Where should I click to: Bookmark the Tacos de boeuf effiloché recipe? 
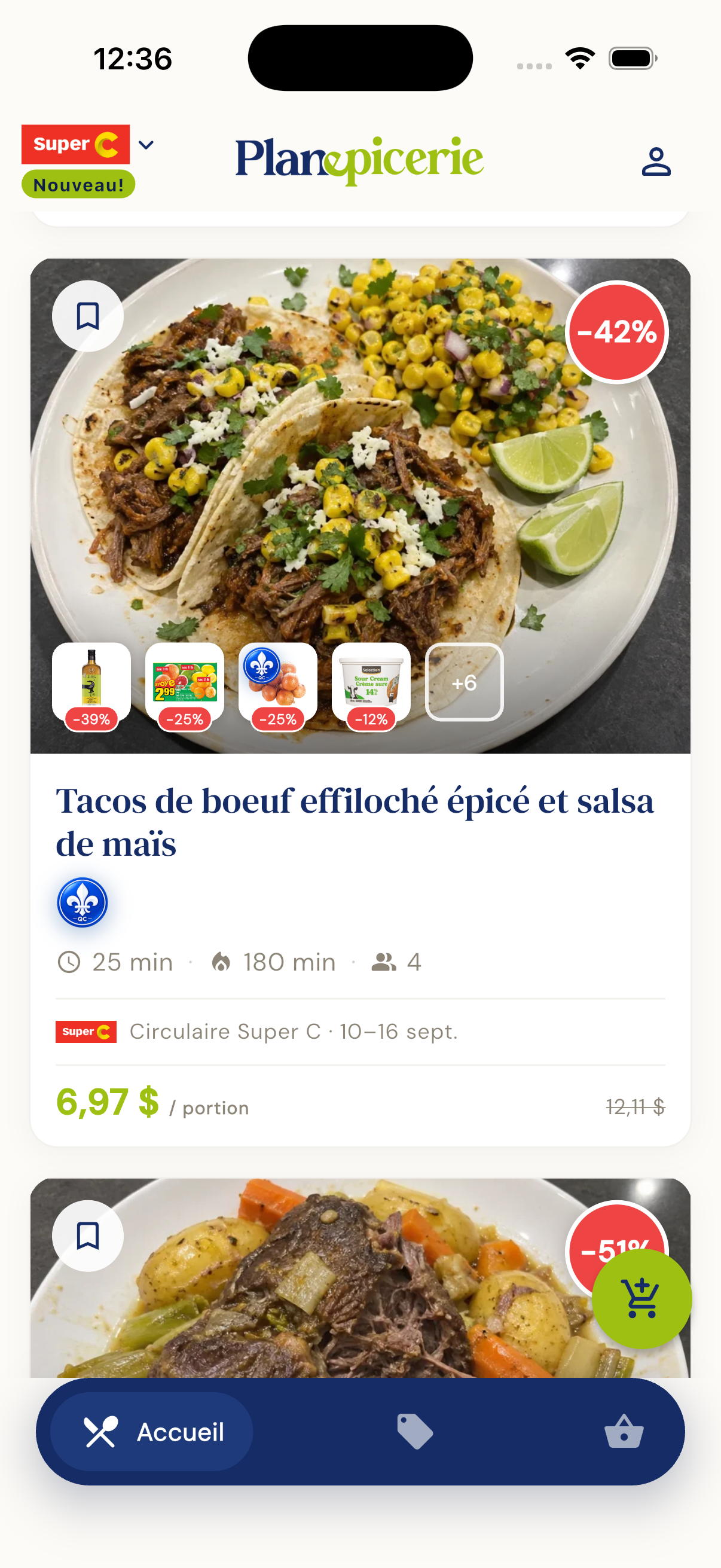88,316
